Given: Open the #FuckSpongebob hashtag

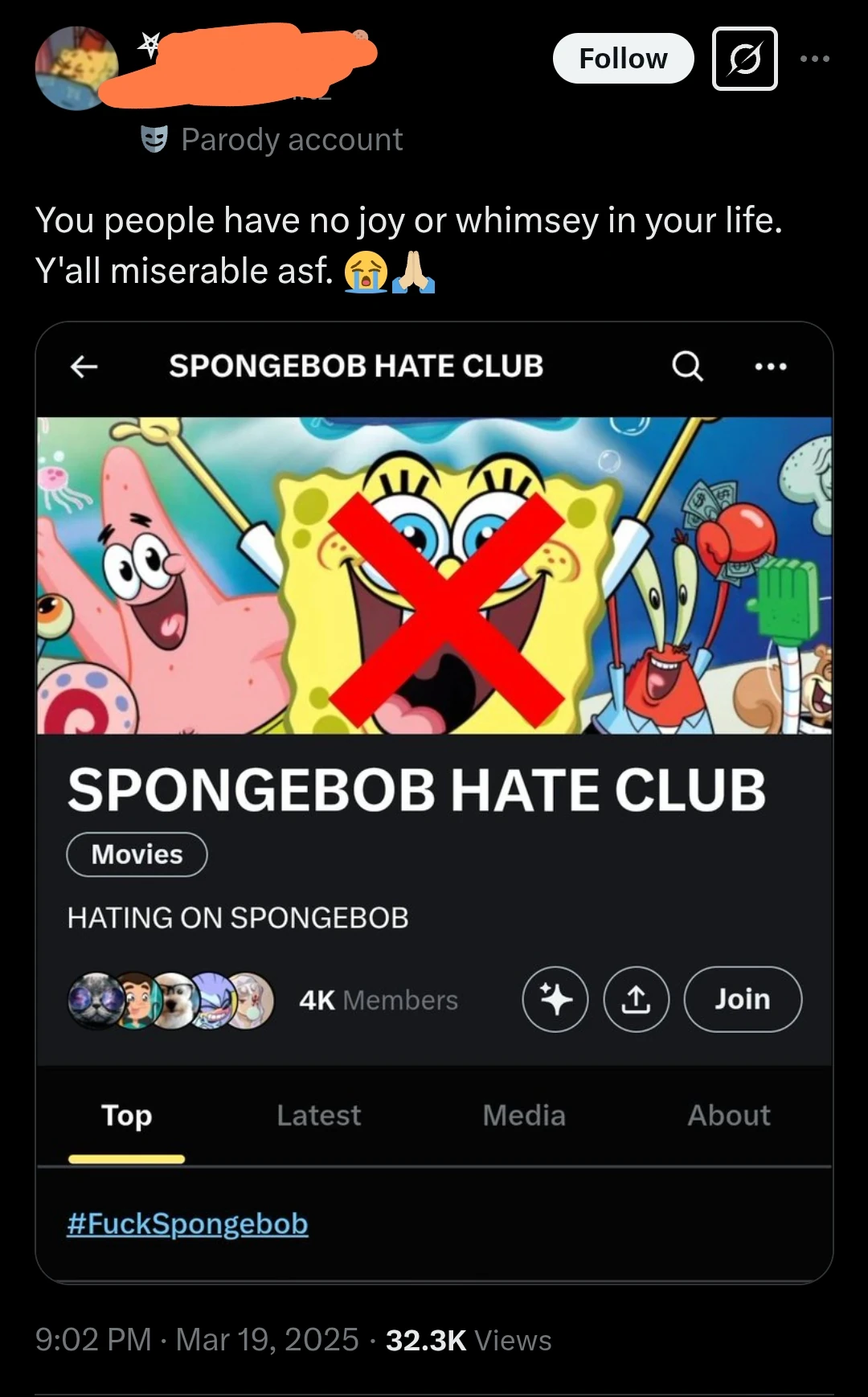Looking at the screenshot, I should tap(187, 1223).
